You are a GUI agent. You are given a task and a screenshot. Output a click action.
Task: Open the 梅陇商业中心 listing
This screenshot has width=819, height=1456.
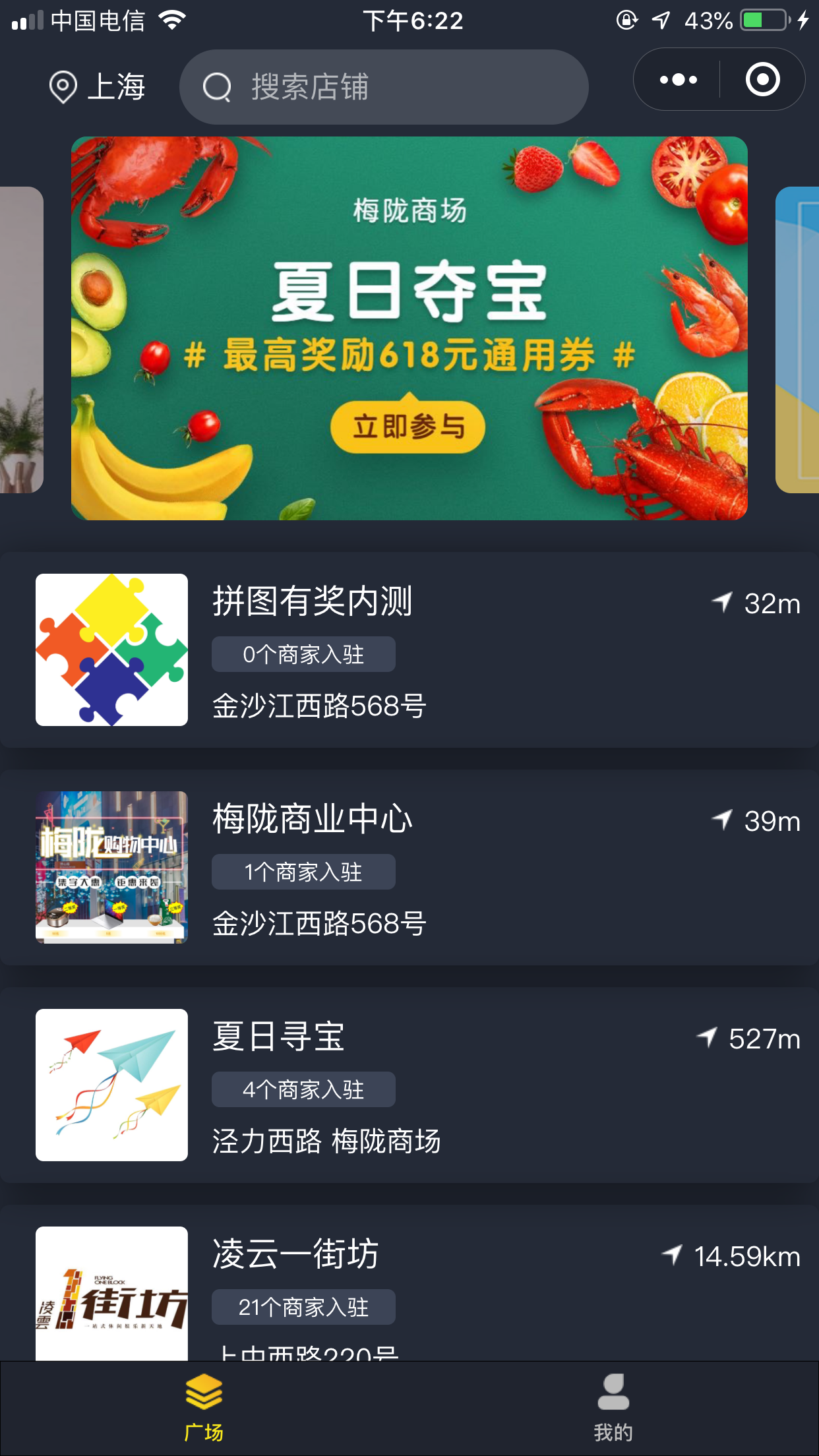[409, 867]
